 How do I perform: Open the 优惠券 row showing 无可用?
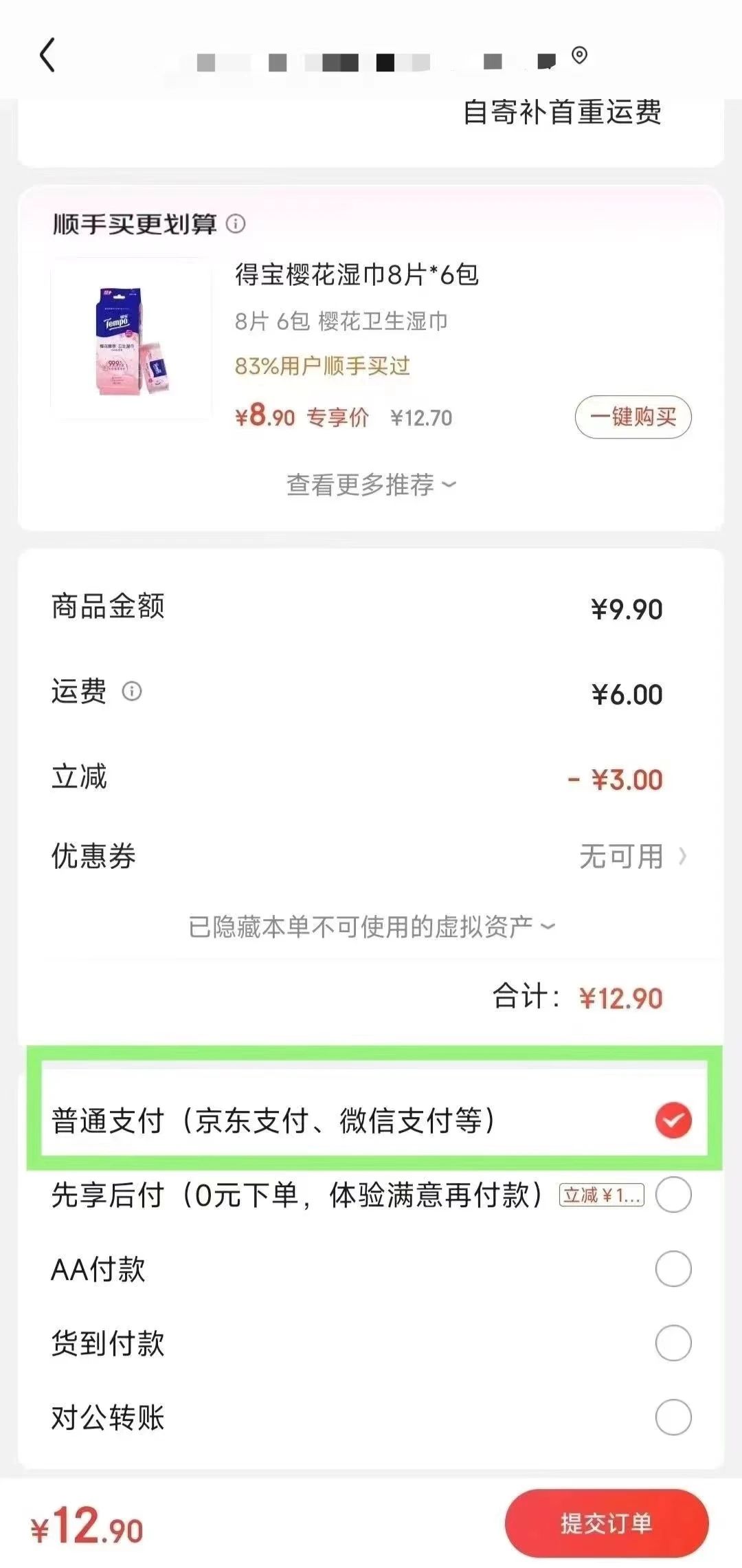[371, 856]
